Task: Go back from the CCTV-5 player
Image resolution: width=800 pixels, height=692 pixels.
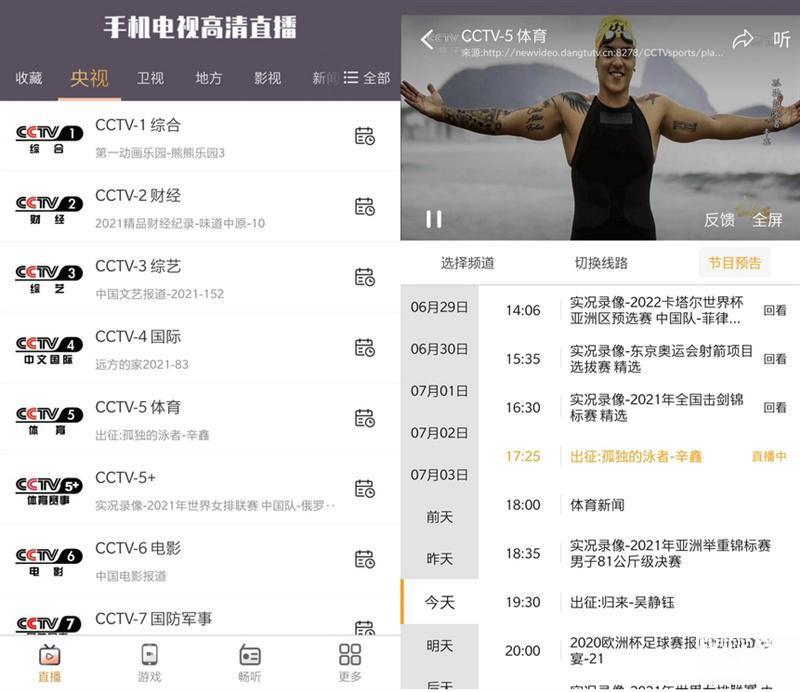Action: pos(427,39)
